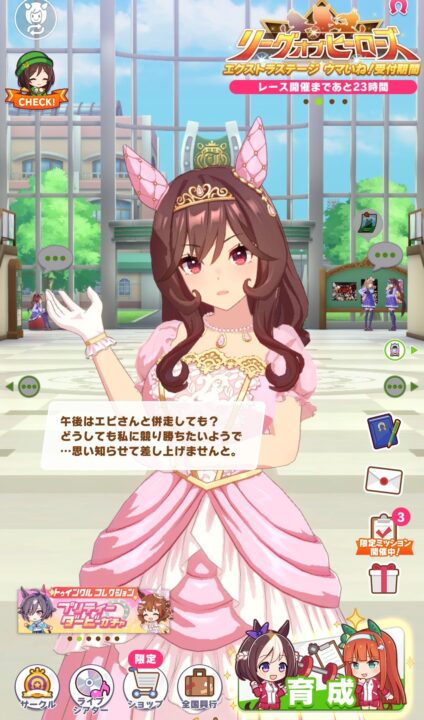Open the プリティーダービーガチャ banner

94,609
